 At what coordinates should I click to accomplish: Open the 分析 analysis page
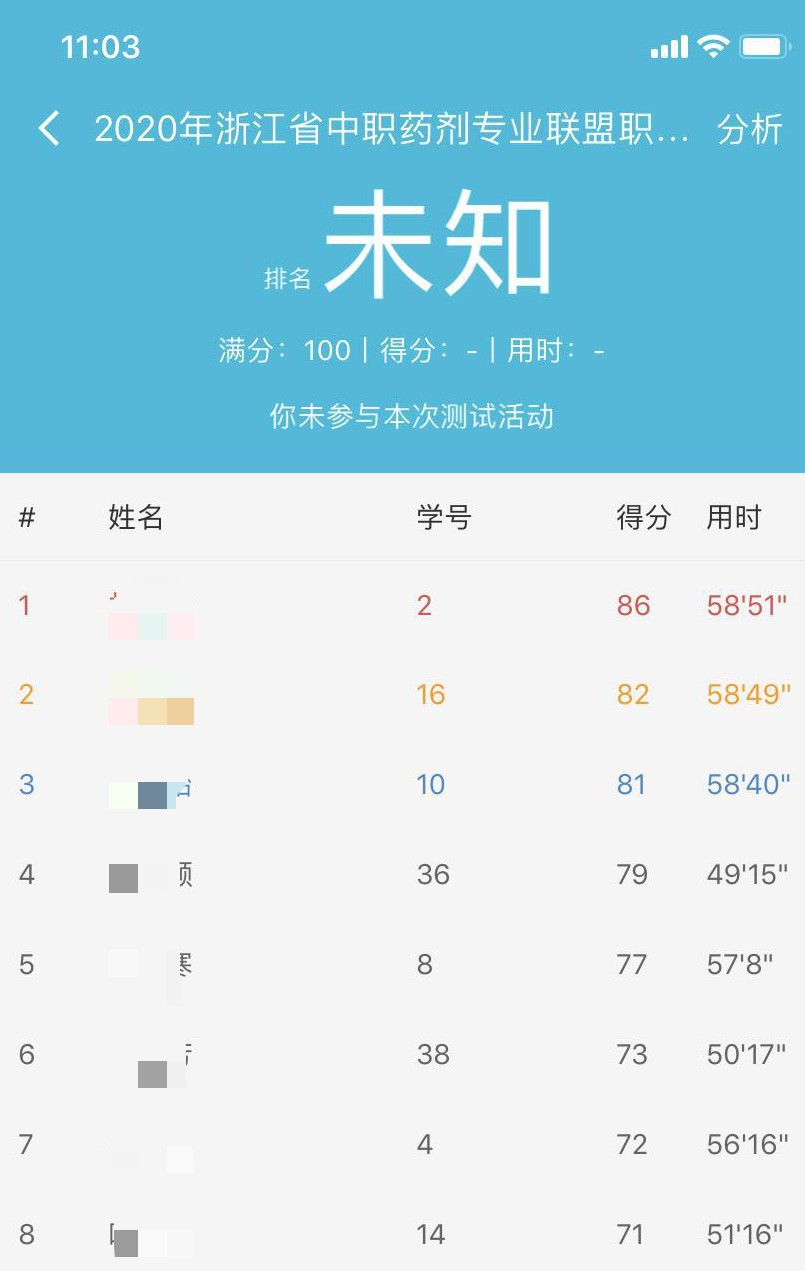pos(749,130)
